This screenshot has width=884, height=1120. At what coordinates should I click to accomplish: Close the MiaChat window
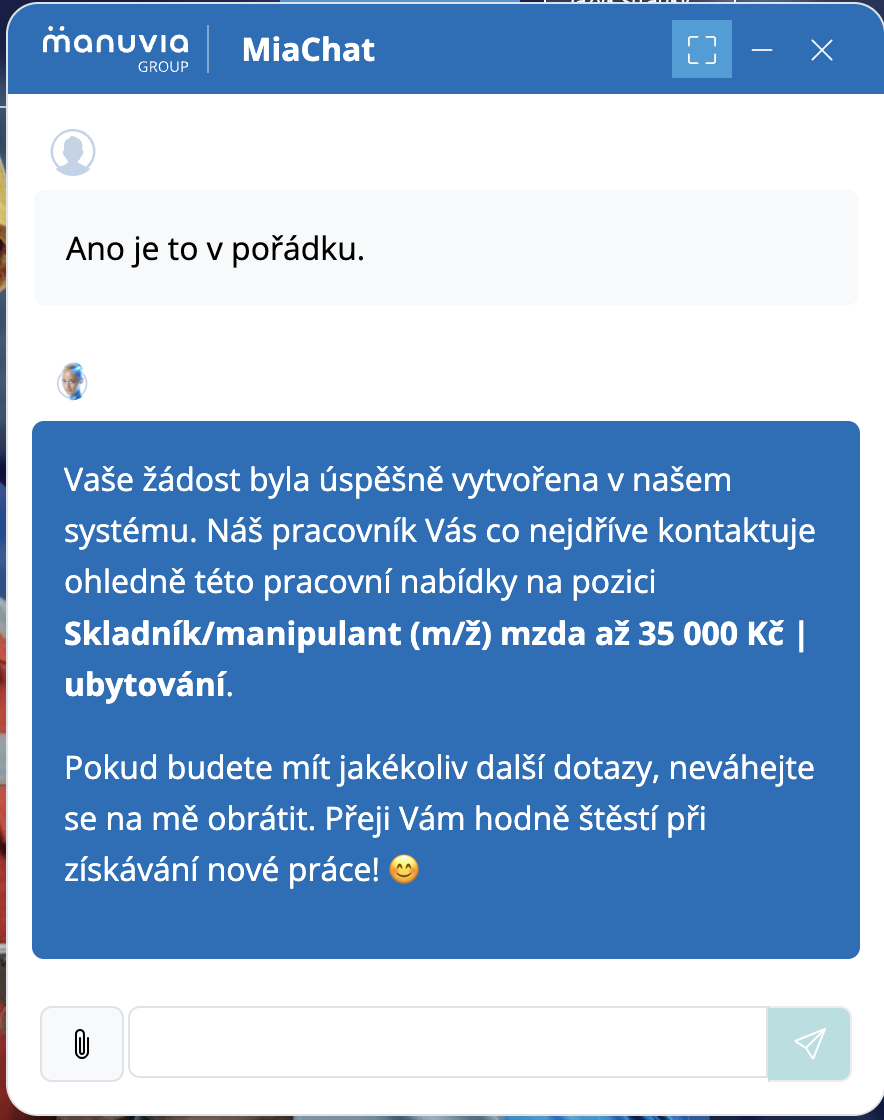point(822,49)
